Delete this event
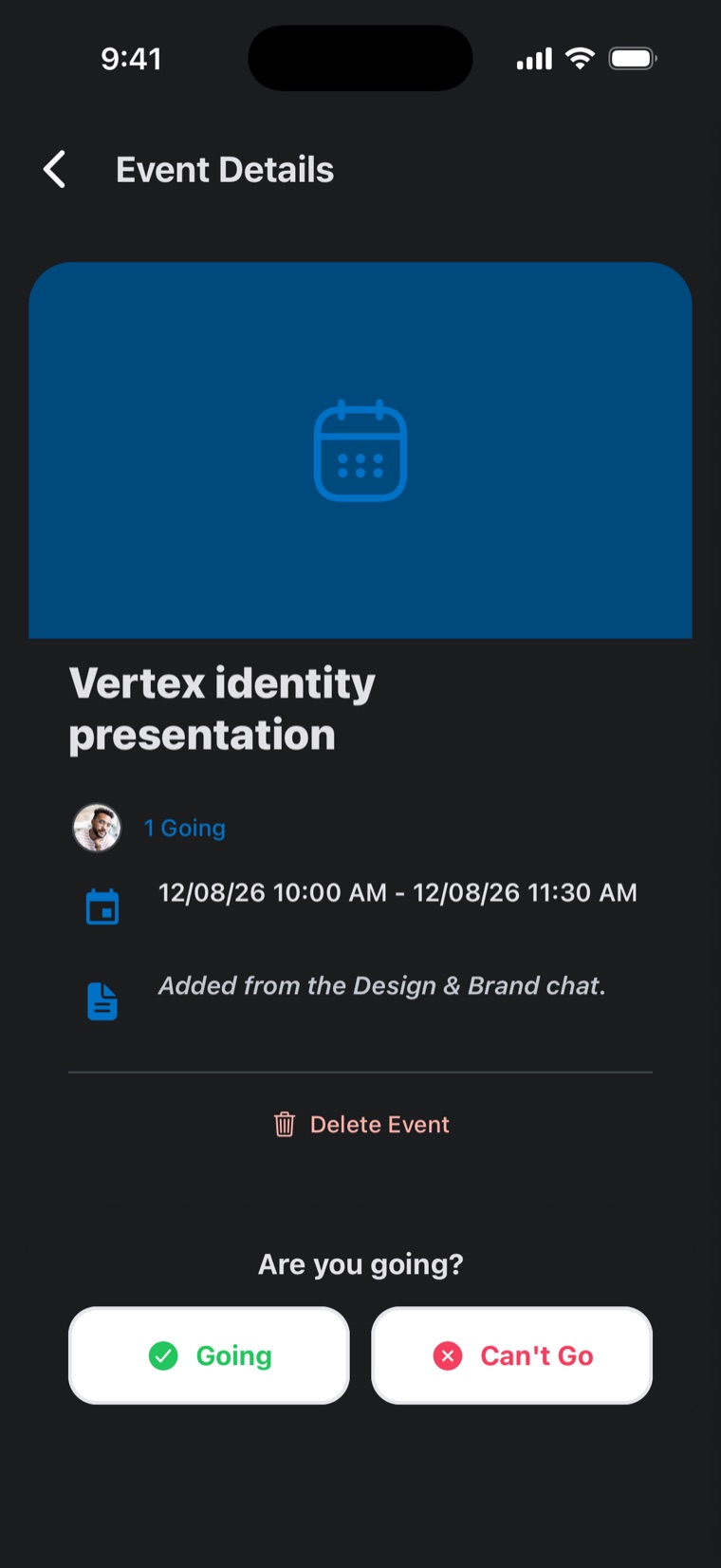Image resolution: width=721 pixels, height=1568 pixels. 360,1125
